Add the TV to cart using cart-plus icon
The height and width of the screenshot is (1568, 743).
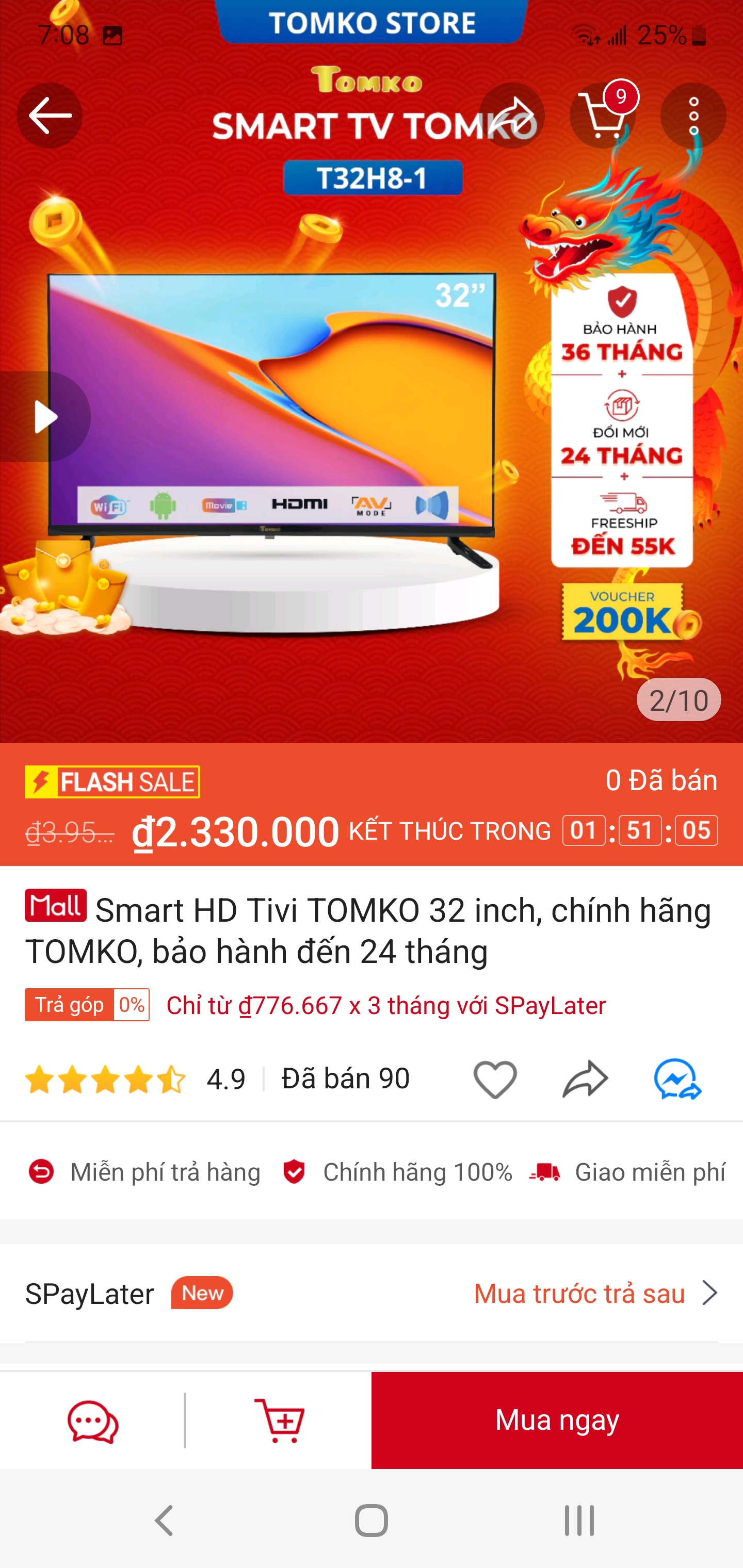[x=278, y=1419]
